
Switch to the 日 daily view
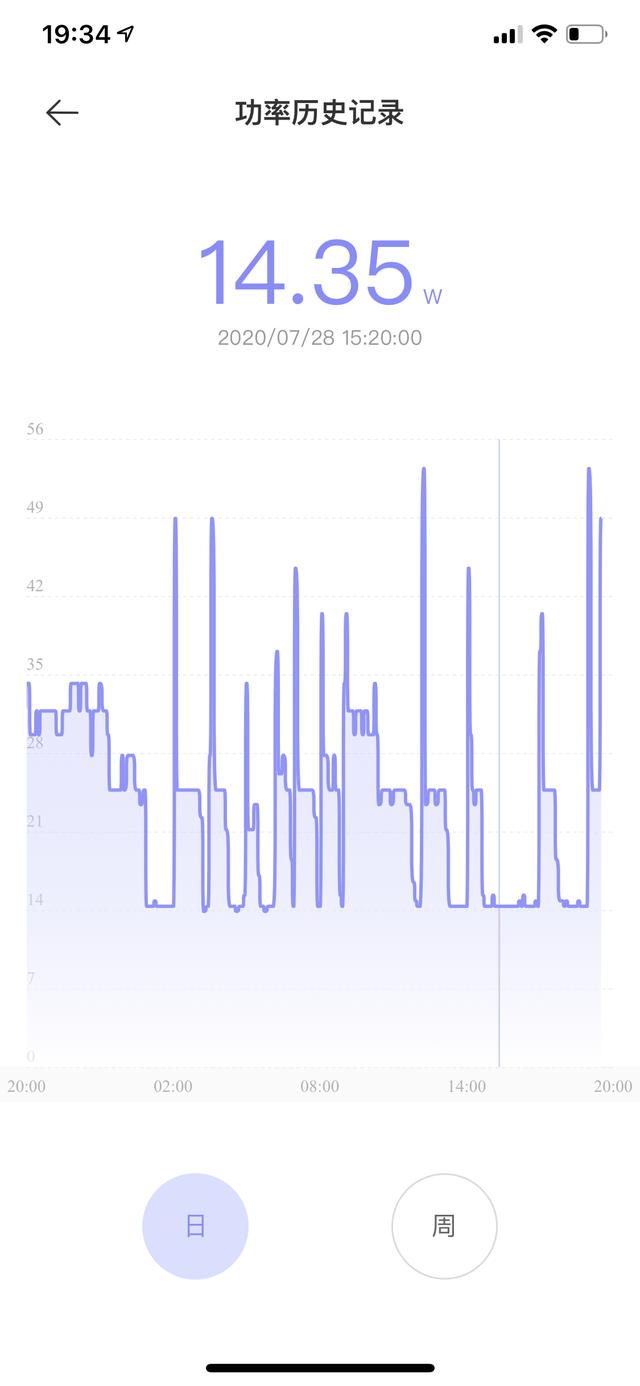coord(195,1226)
